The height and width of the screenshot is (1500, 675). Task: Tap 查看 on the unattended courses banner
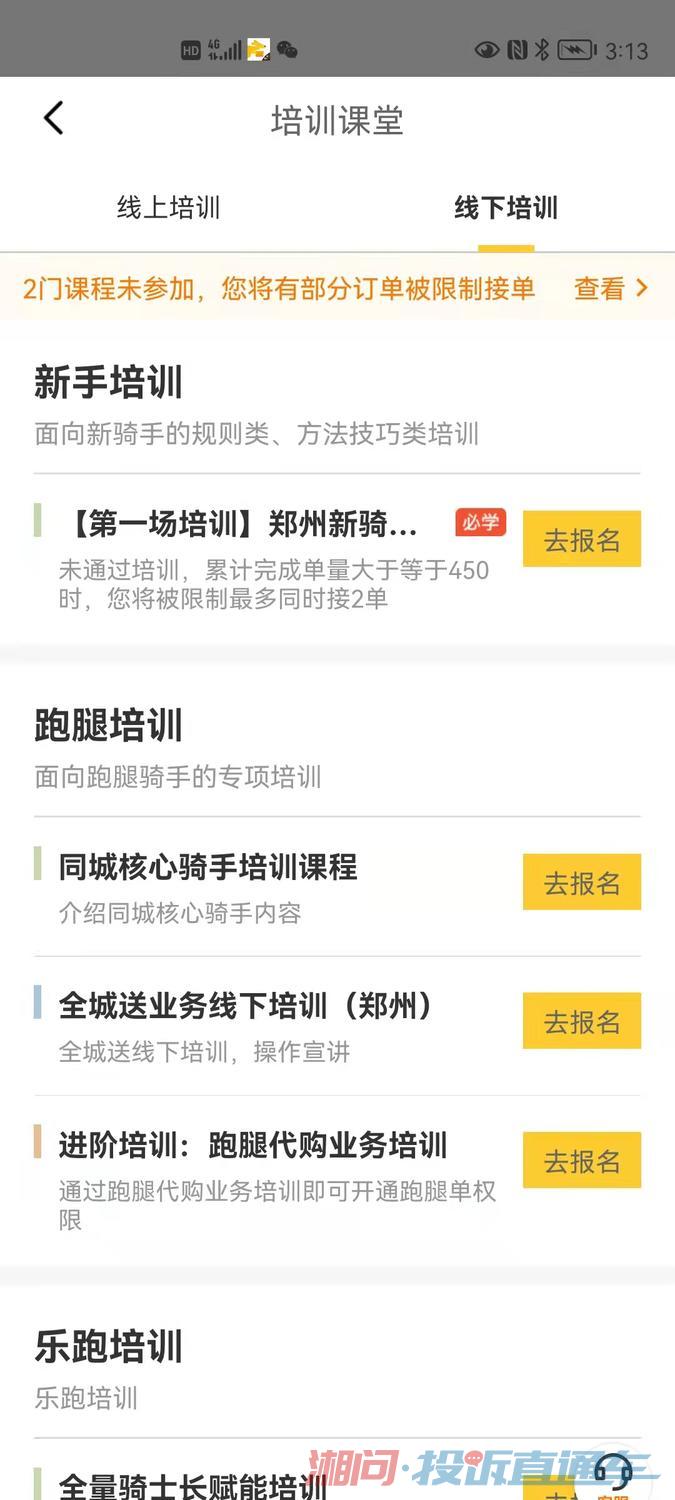(611, 289)
